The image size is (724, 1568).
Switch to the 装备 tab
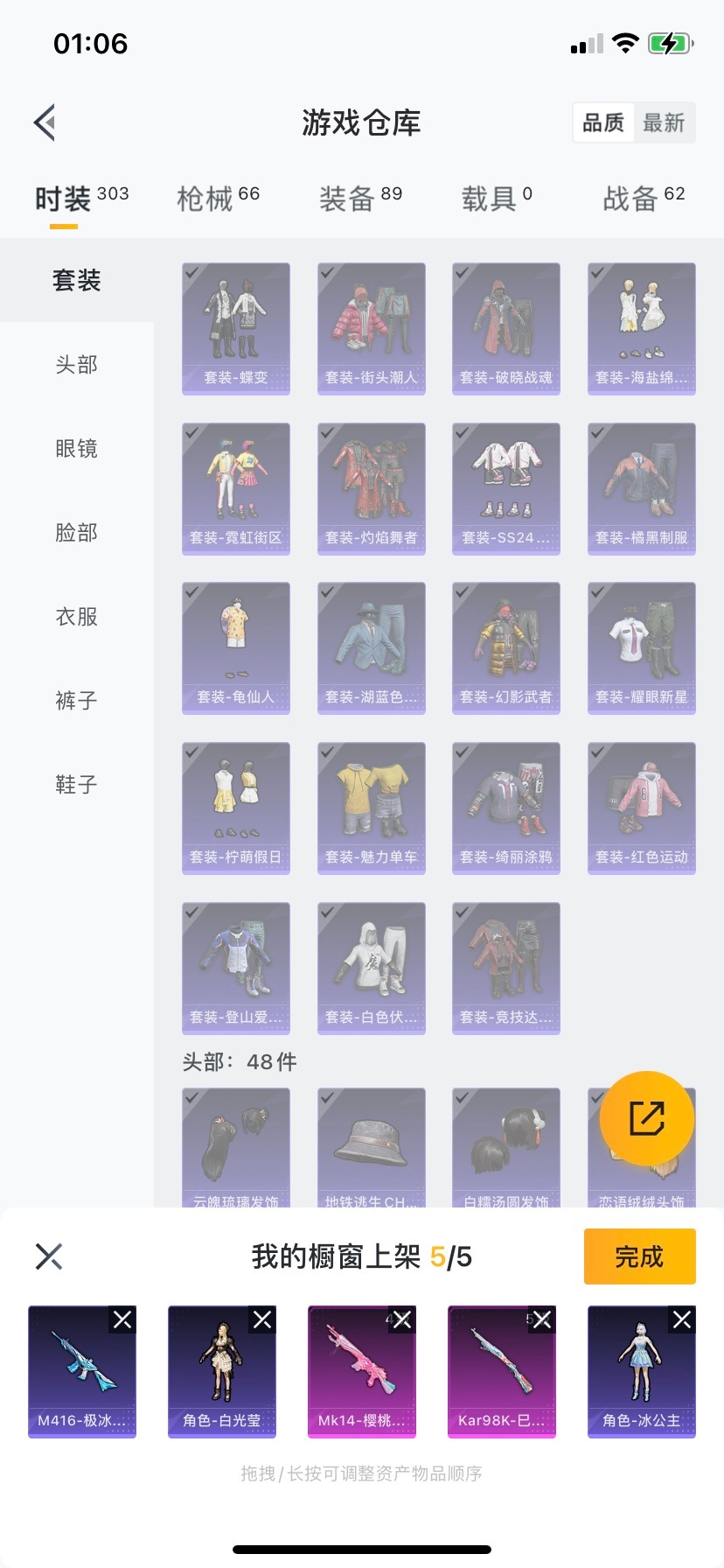360,199
